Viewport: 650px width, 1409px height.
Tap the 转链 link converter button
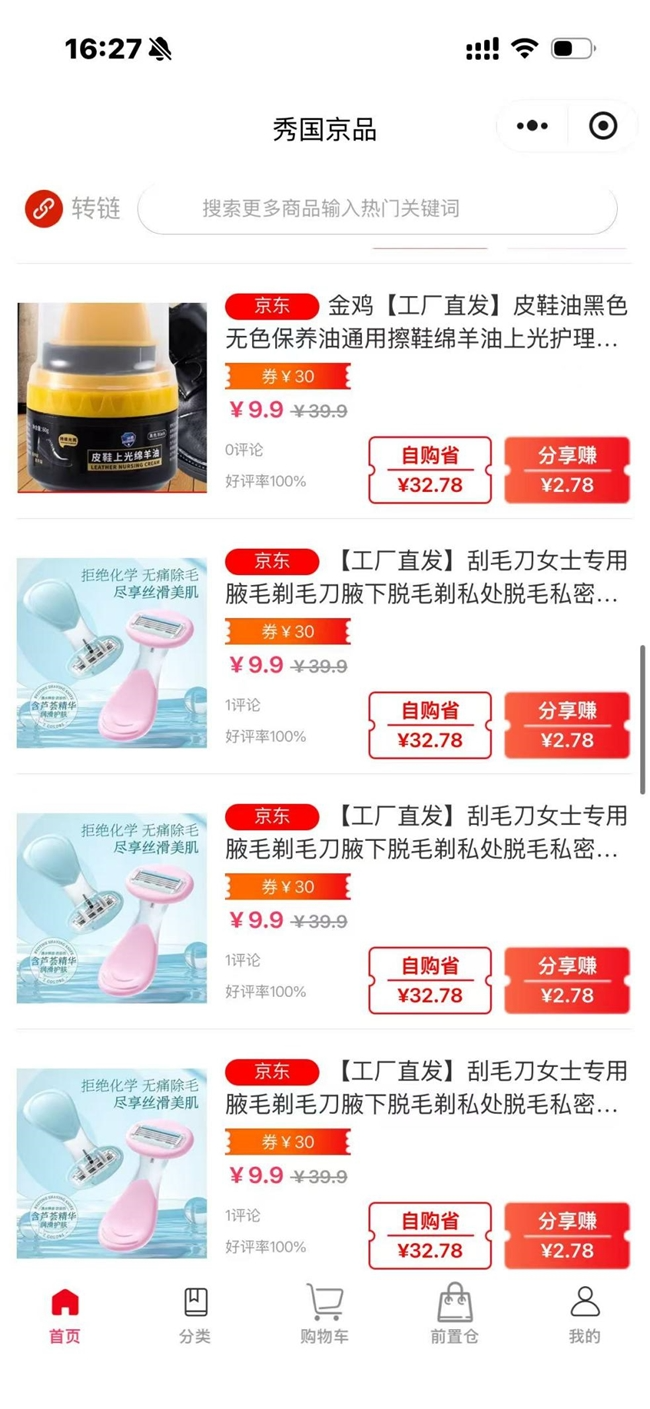click(73, 208)
